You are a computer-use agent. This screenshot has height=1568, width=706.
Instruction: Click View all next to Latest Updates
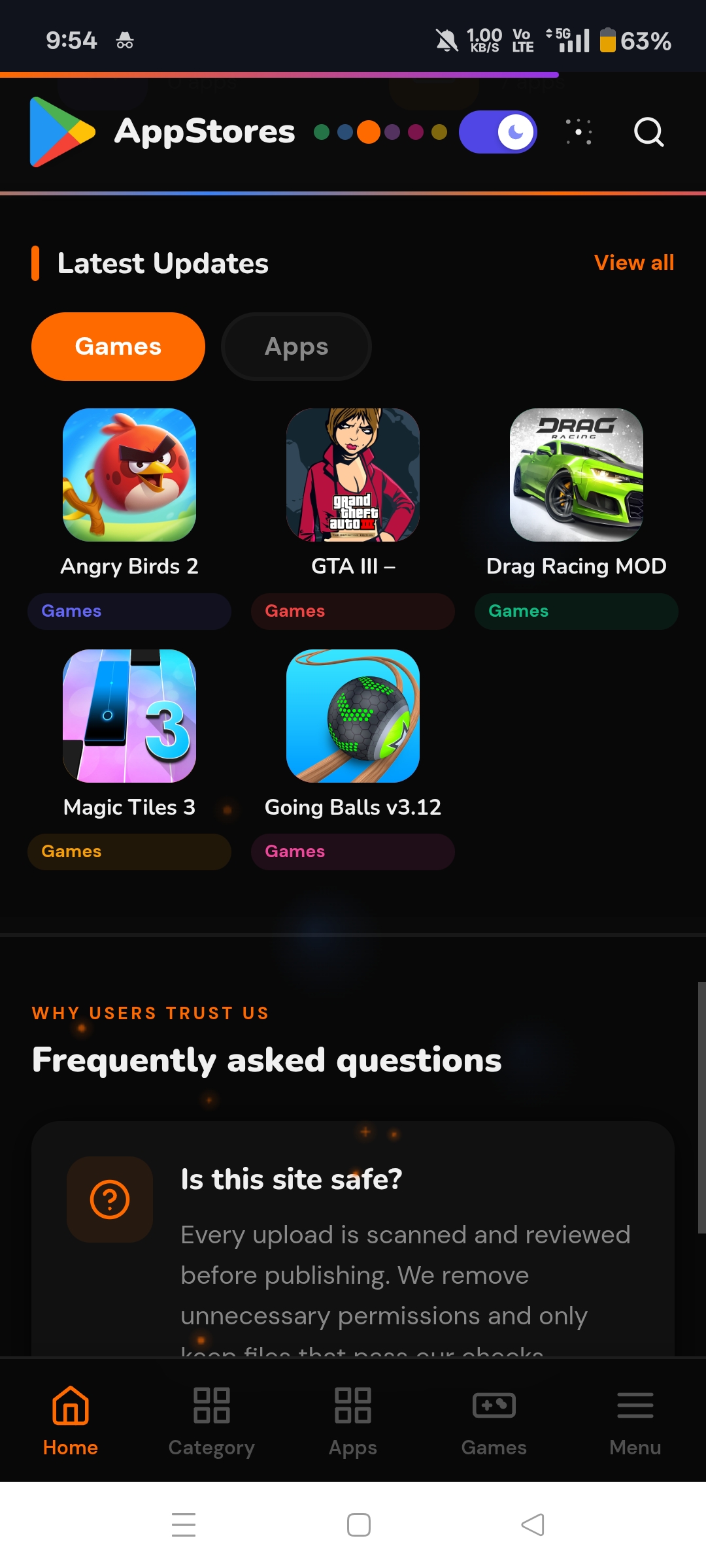(633, 262)
